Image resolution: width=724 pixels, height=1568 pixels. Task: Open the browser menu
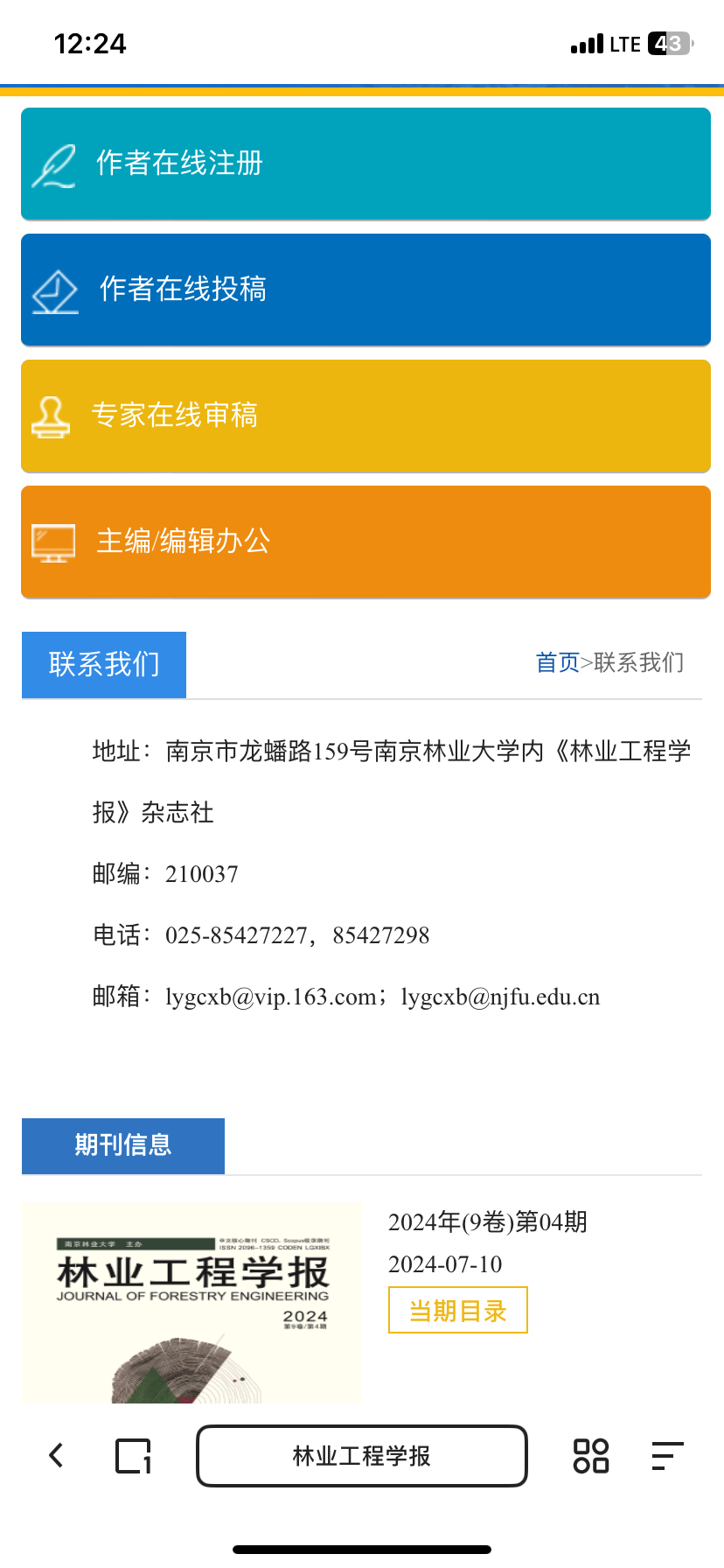pos(667,1456)
